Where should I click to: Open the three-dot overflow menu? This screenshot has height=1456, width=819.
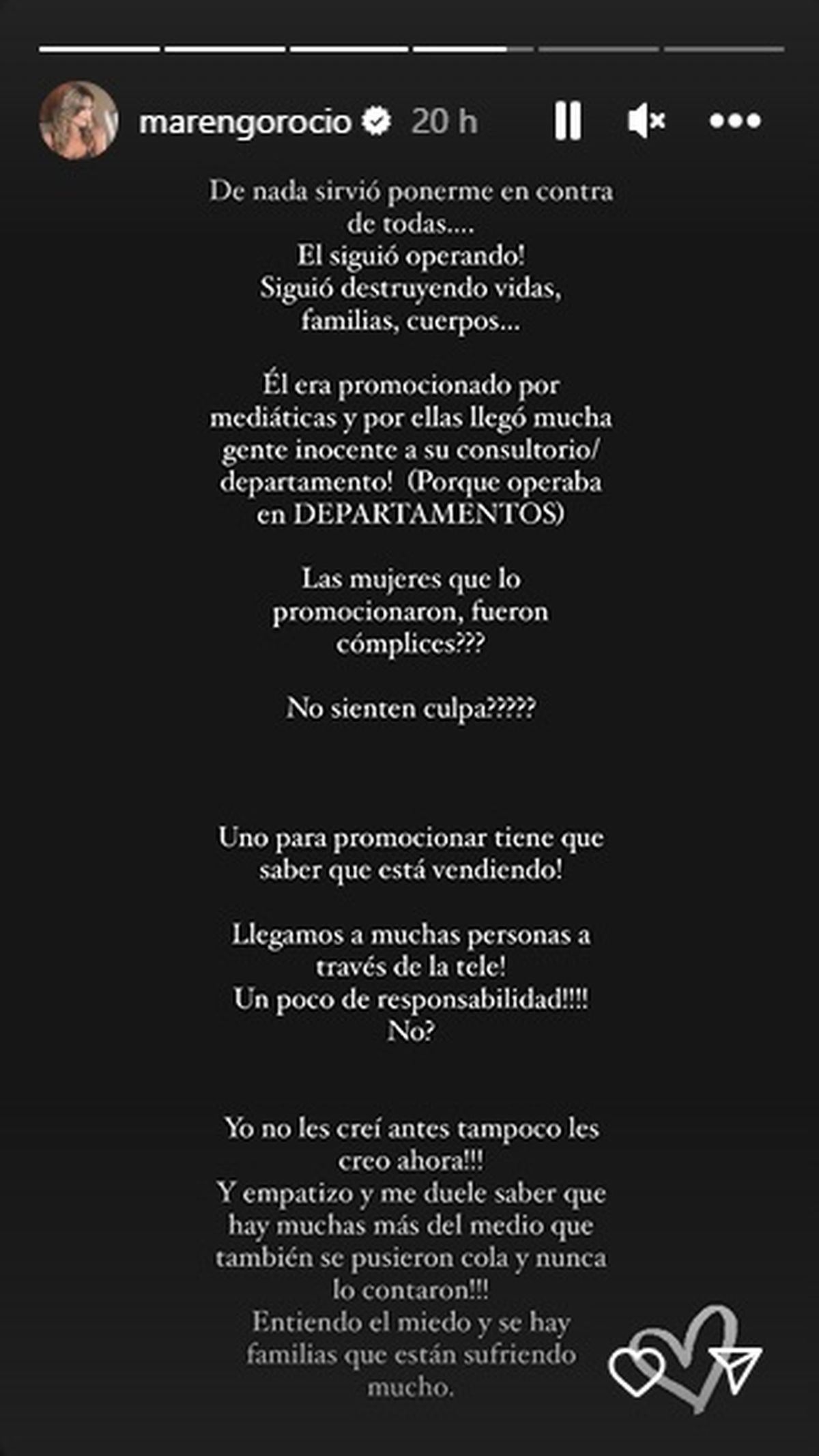point(735,121)
